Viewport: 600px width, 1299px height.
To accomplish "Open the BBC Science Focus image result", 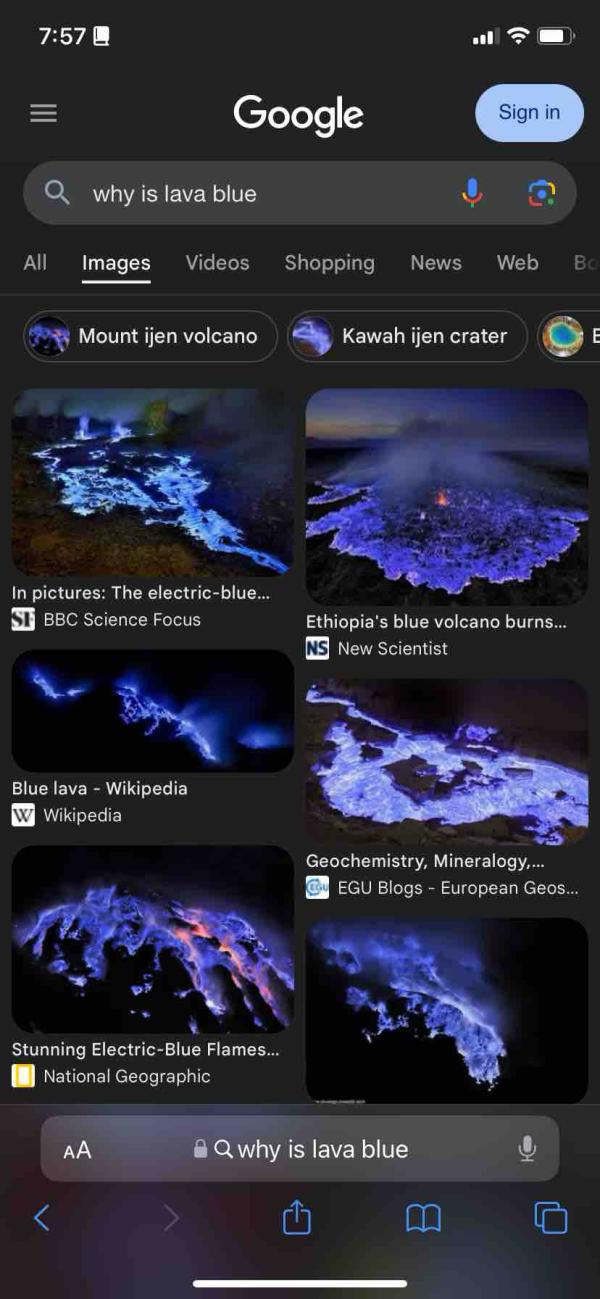I will point(152,483).
